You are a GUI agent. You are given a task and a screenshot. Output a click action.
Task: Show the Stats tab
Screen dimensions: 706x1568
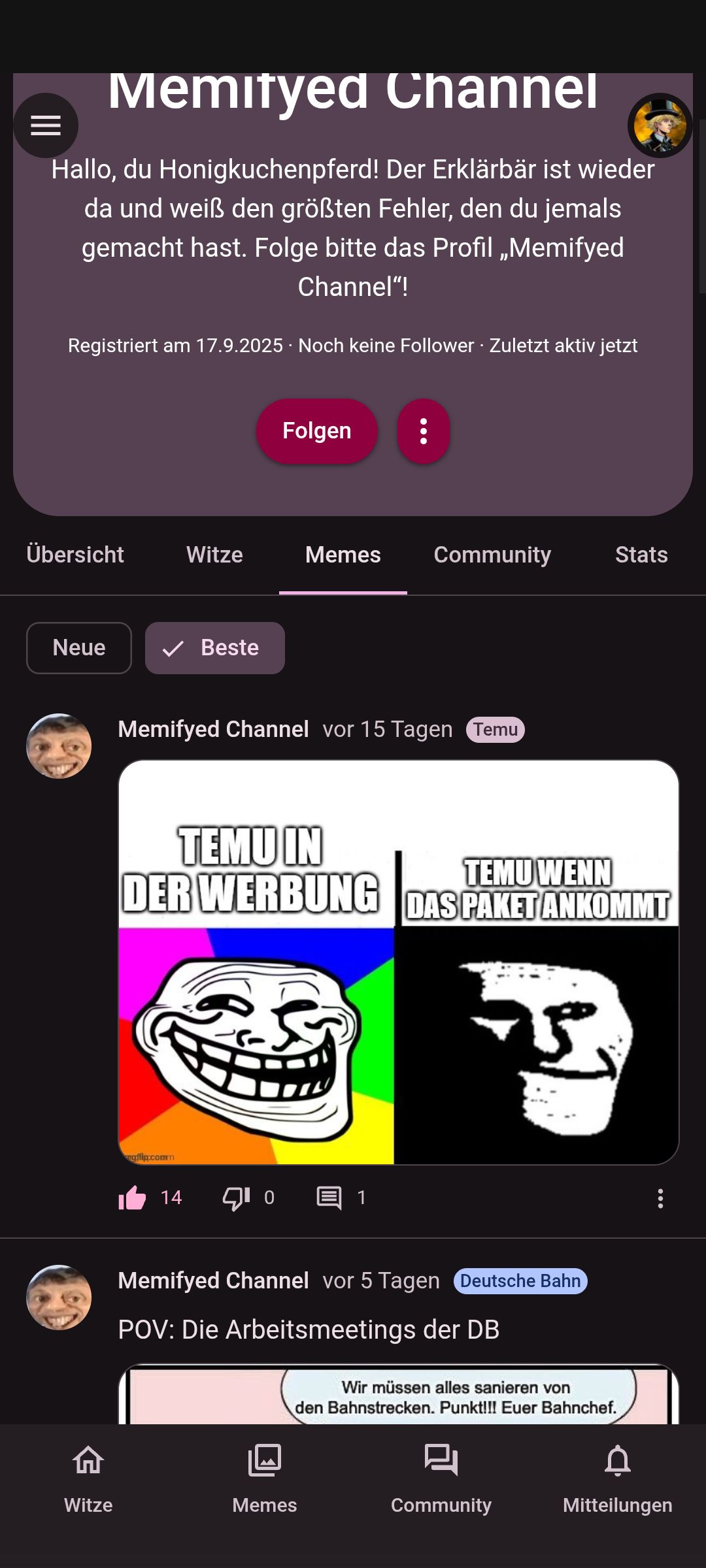[x=641, y=555]
